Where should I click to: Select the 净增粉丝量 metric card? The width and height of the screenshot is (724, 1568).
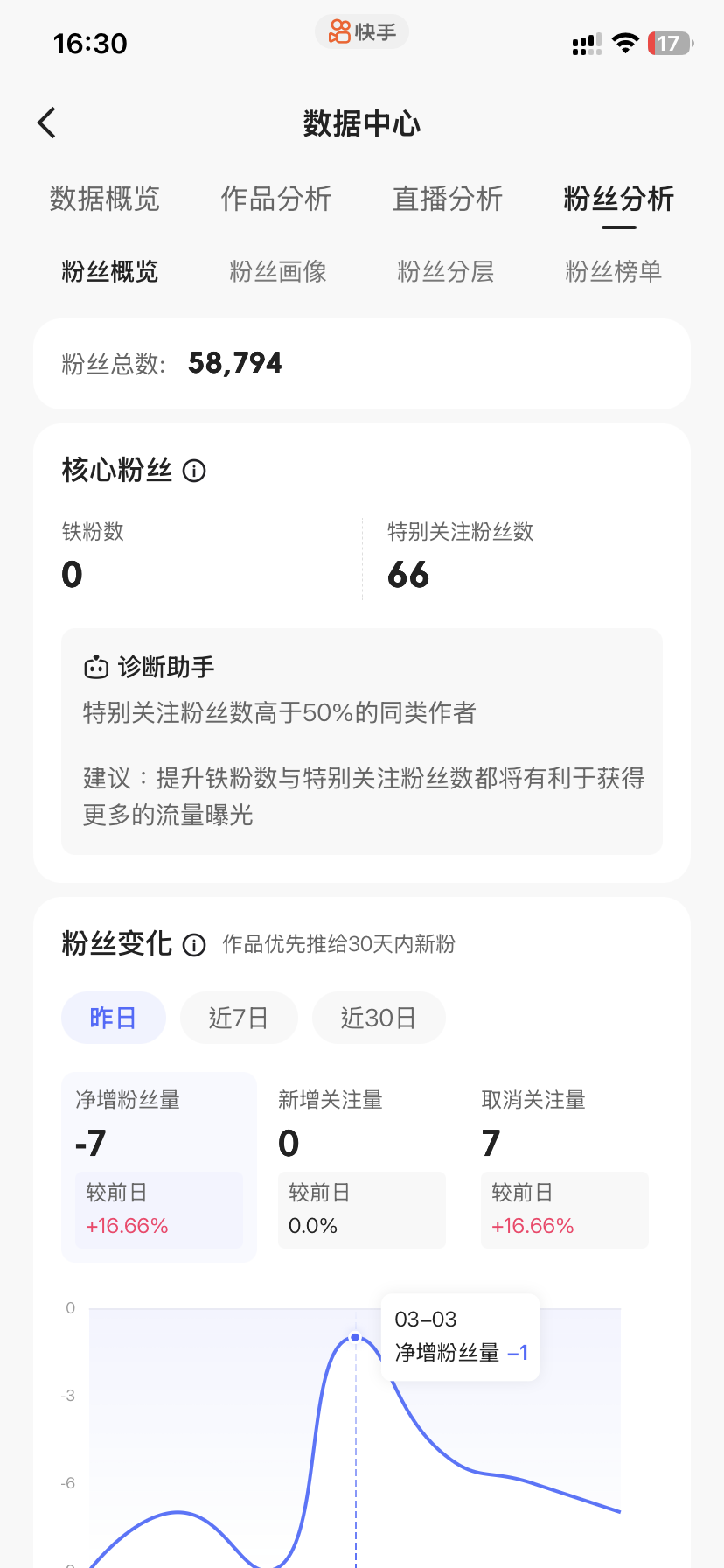coord(159,1165)
